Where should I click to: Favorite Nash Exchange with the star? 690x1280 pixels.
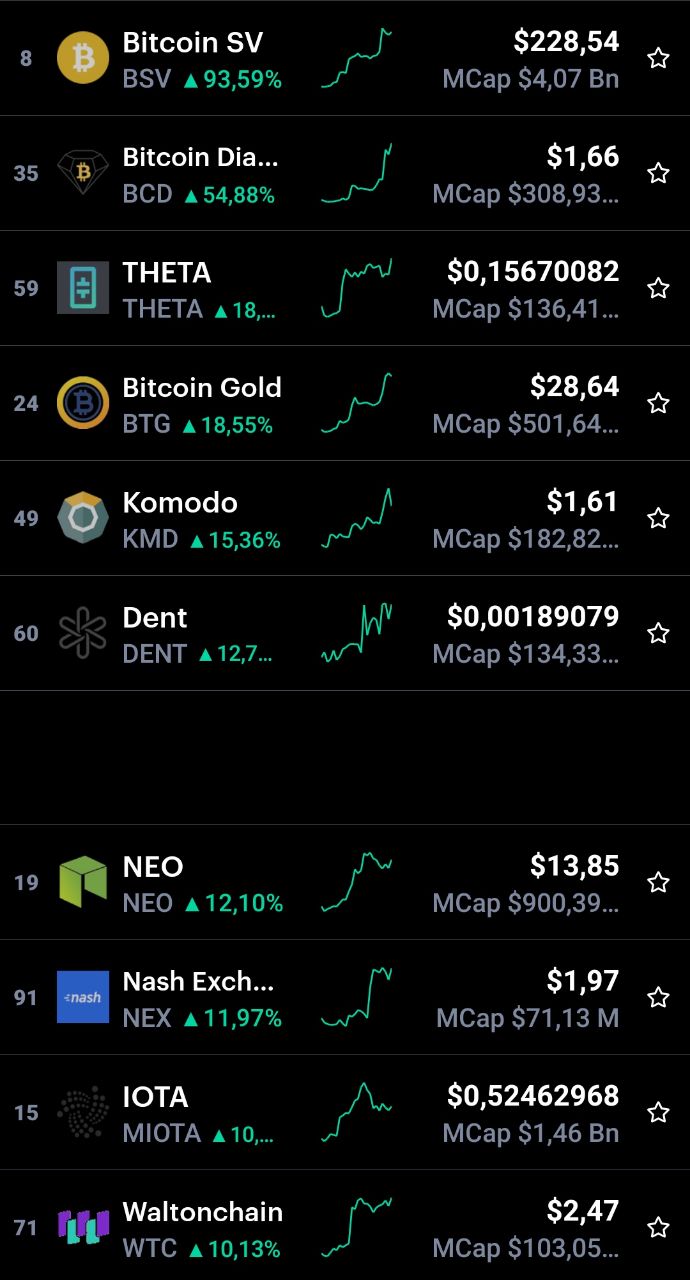pos(658,997)
